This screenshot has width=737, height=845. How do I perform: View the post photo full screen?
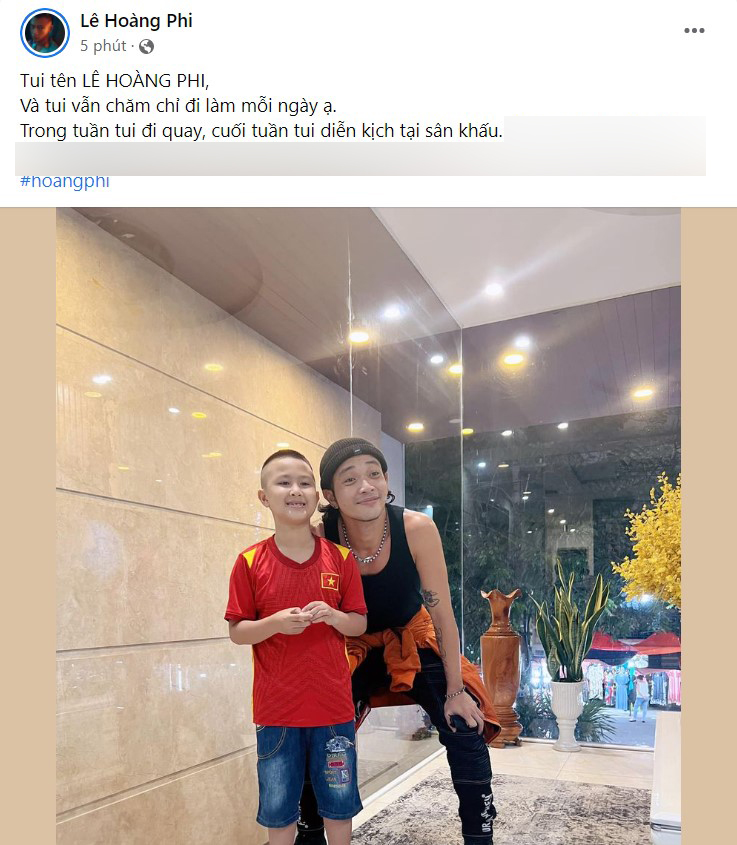[368, 525]
